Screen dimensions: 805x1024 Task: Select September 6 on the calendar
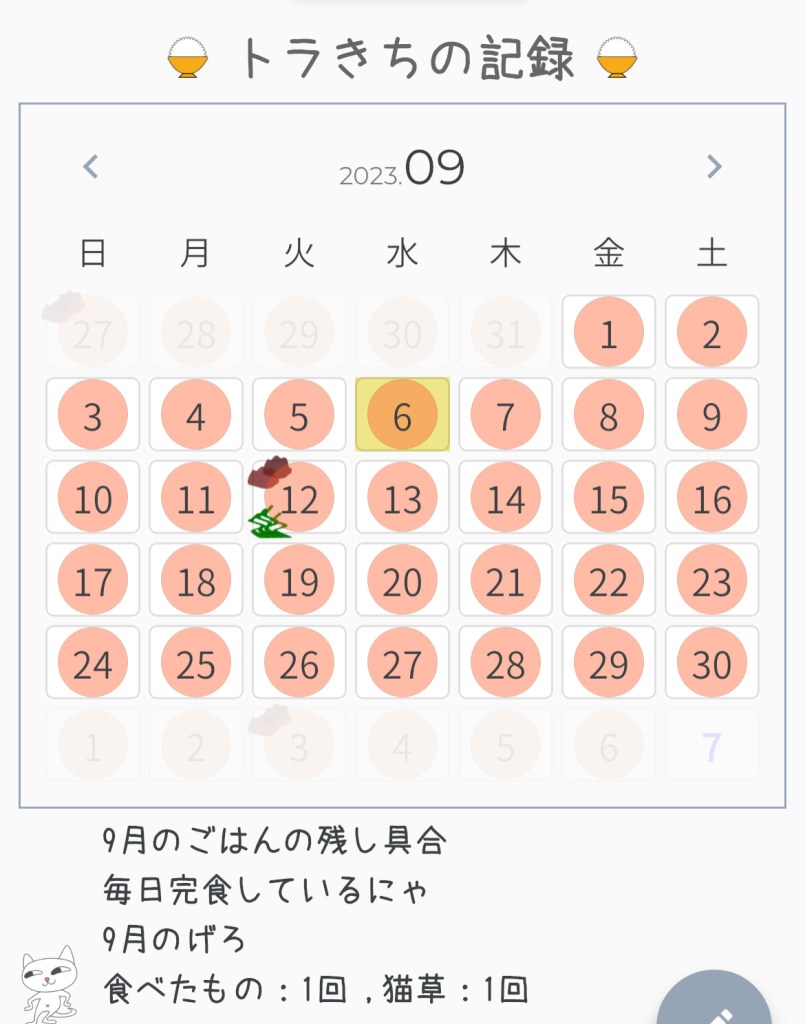click(x=402, y=415)
